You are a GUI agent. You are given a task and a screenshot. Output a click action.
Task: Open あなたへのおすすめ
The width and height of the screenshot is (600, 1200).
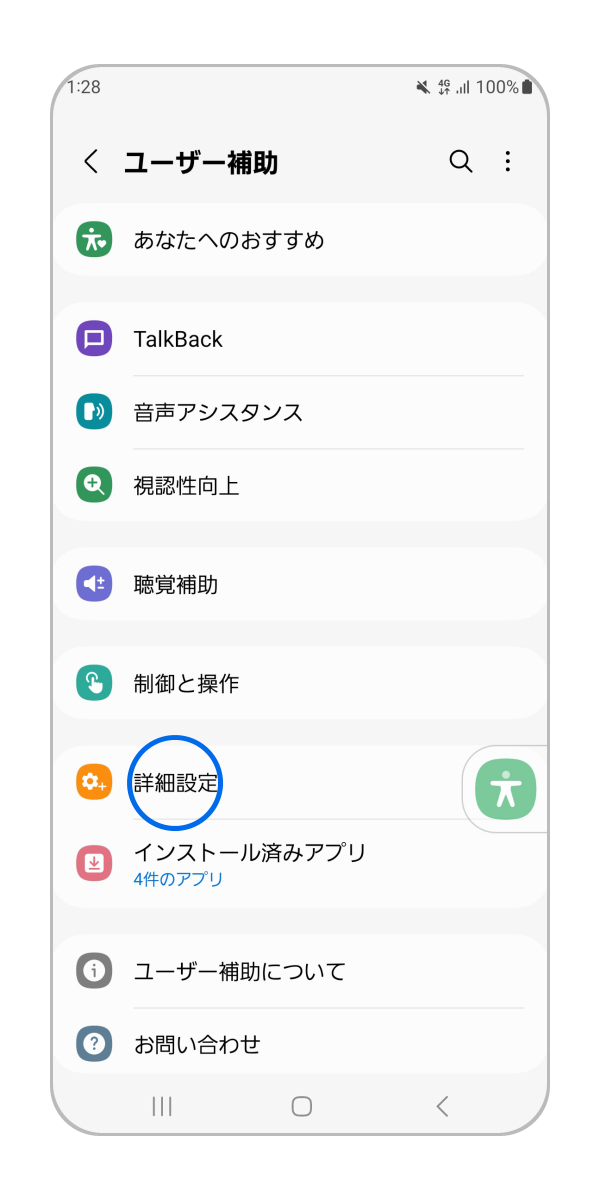[x=300, y=240]
